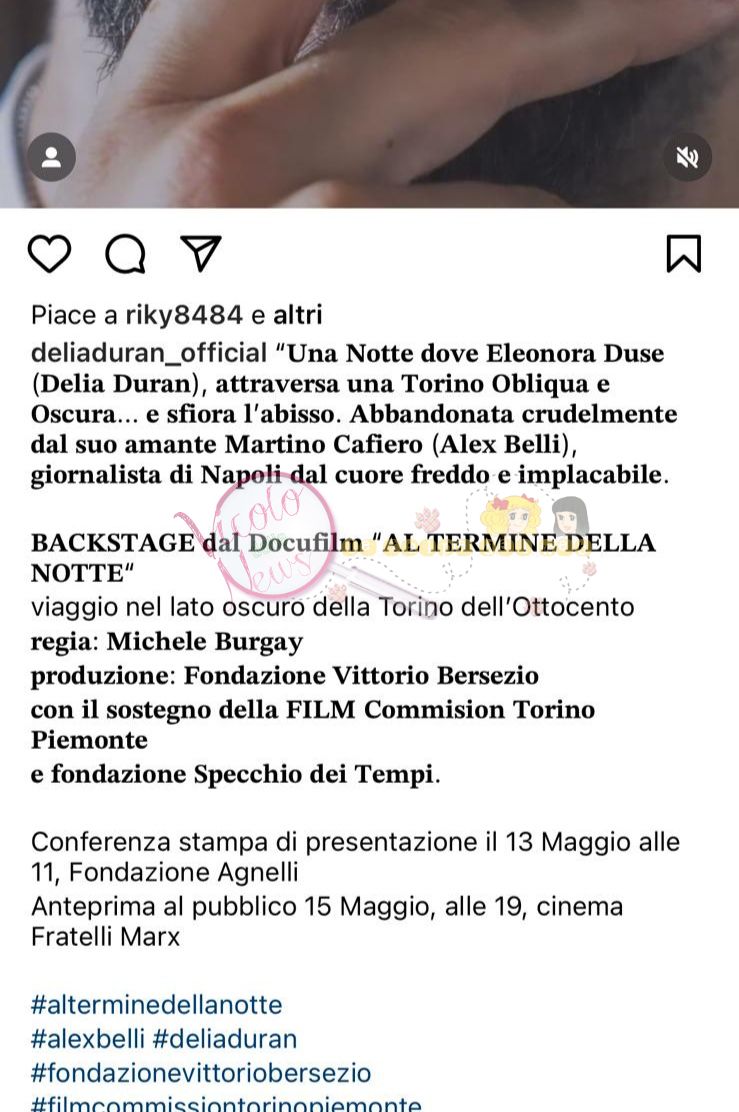Screen dimensions: 739x1112
Task: Open the comments bubble icon
Action: tap(126, 254)
